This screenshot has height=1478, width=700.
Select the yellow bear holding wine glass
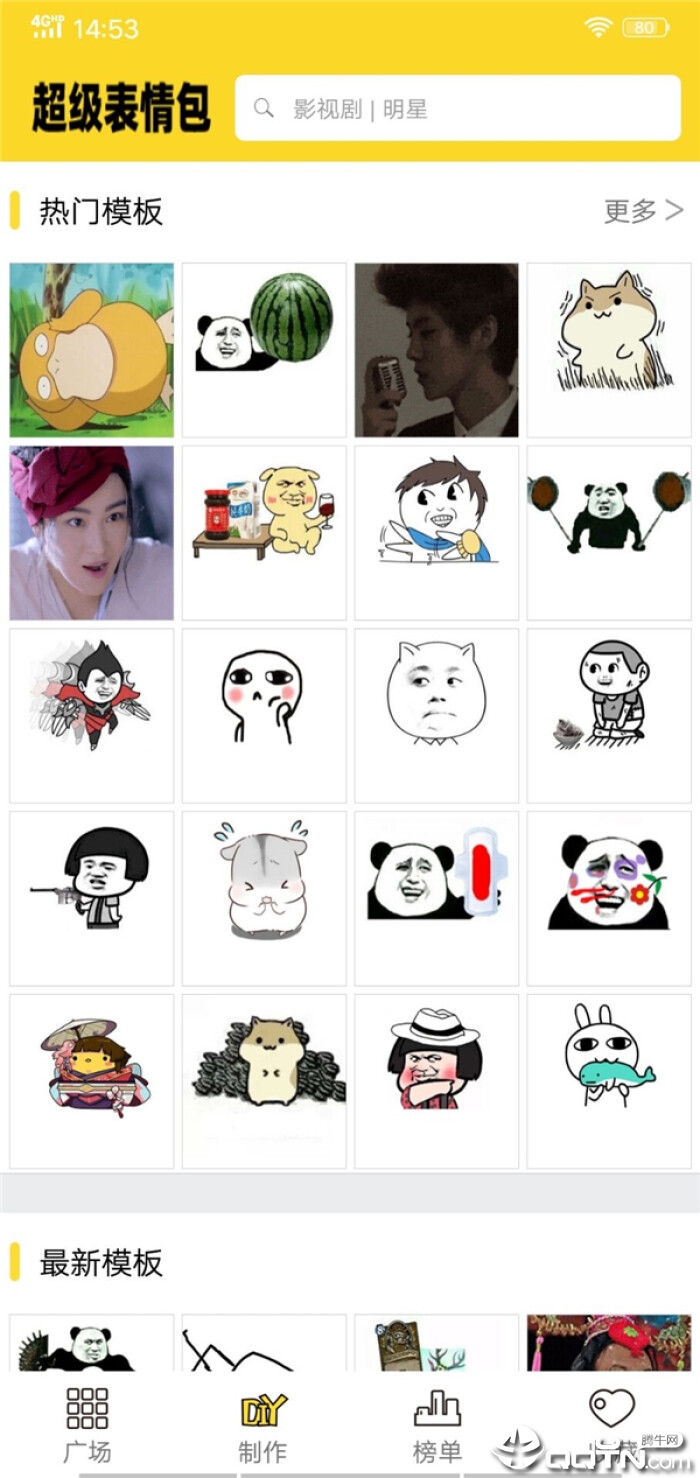pos(264,533)
